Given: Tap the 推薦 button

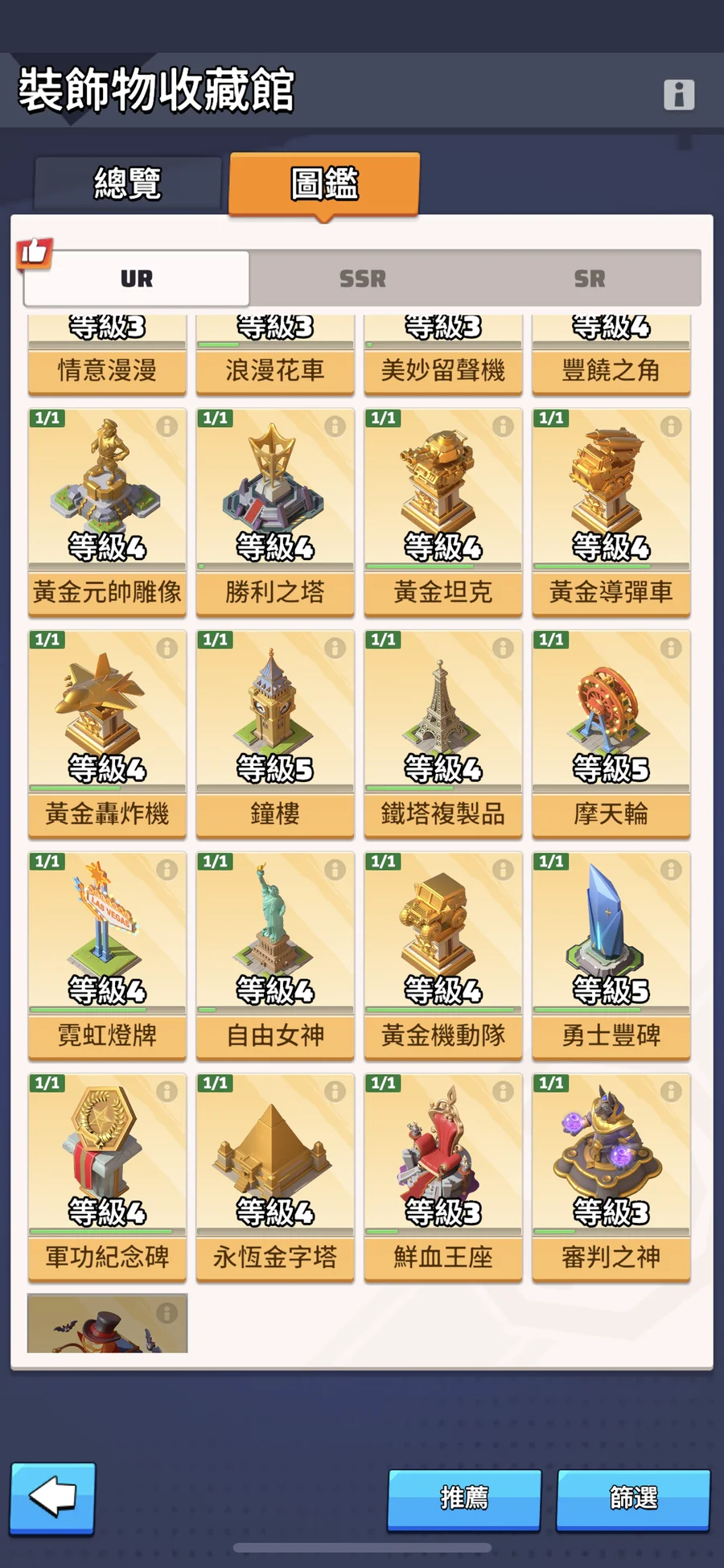Looking at the screenshot, I should click(464, 1498).
